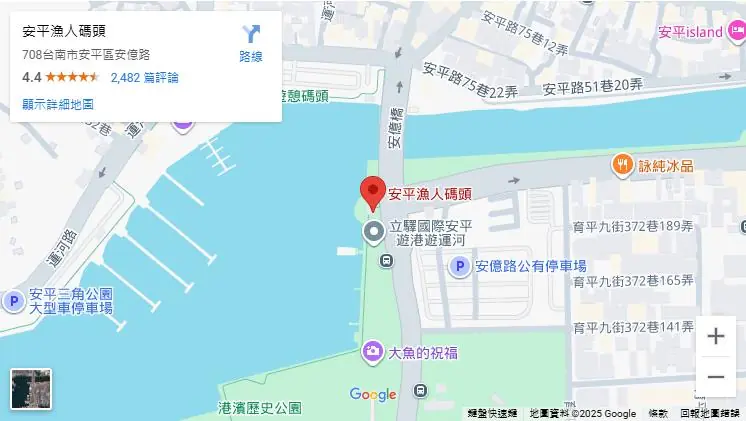This screenshot has height=421, width=746.
Task: Open Google logo link
Action: click(x=373, y=395)
